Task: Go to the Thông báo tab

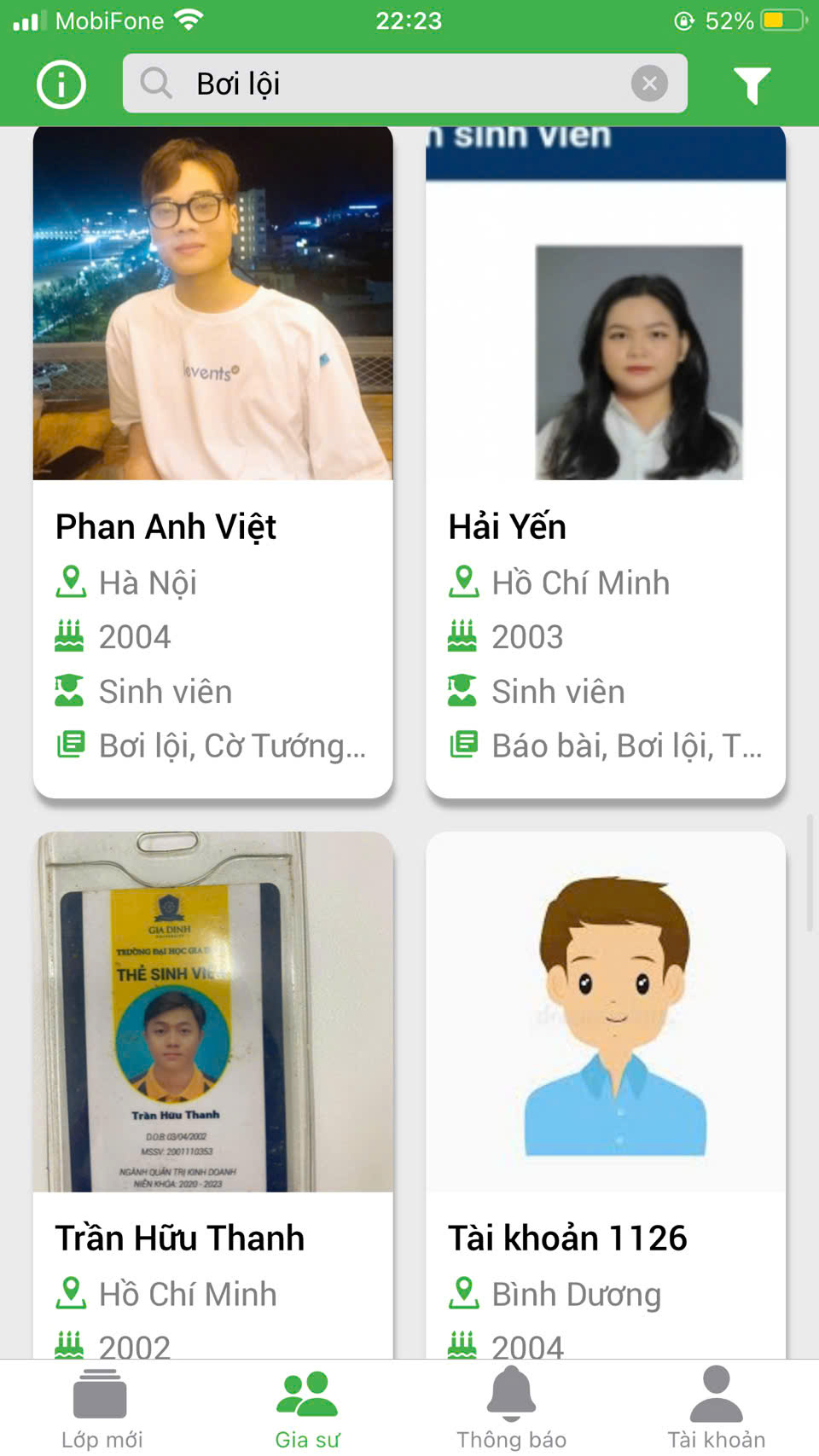Action: (x=511, y=1408)
